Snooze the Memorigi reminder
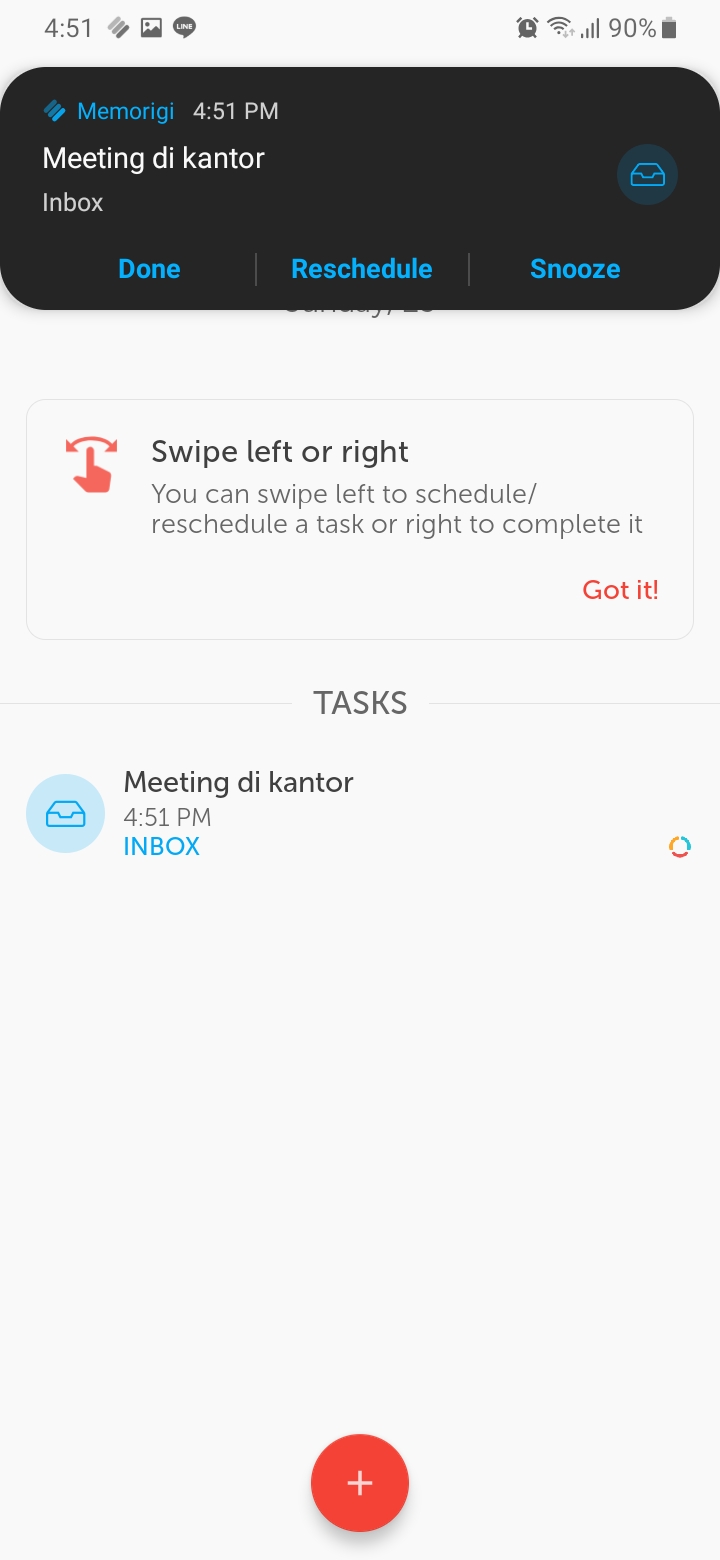Screen dimensions: 720x1560 coord(575,269)
